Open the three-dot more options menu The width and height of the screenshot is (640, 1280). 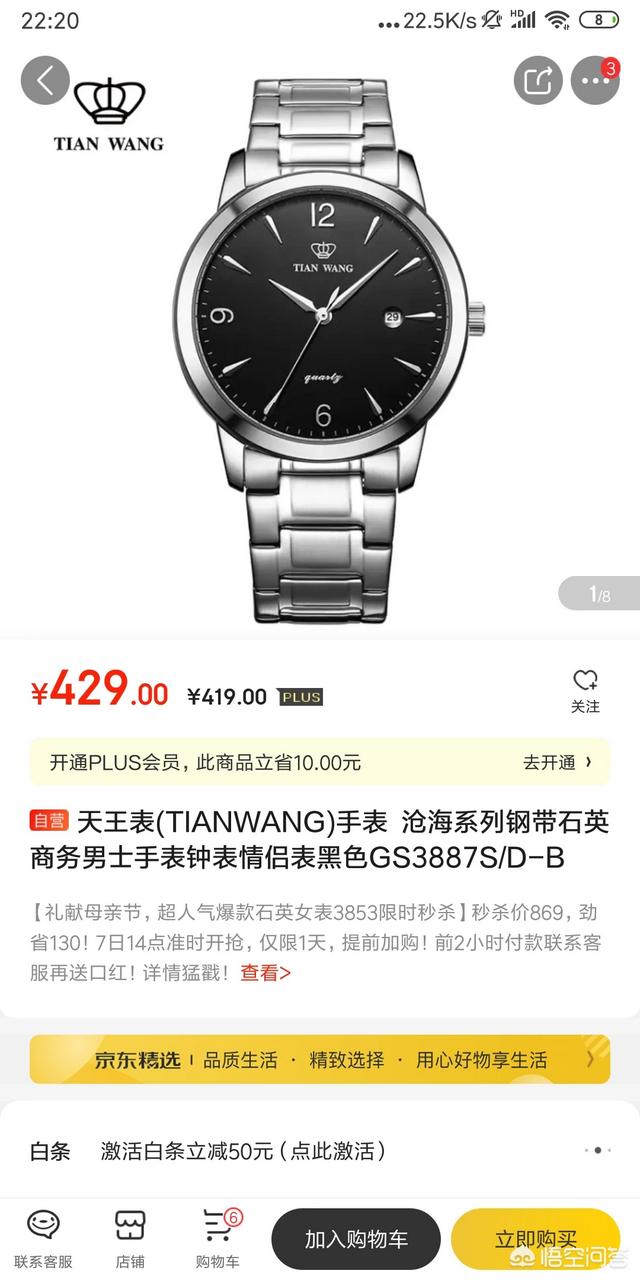[595, 81]
